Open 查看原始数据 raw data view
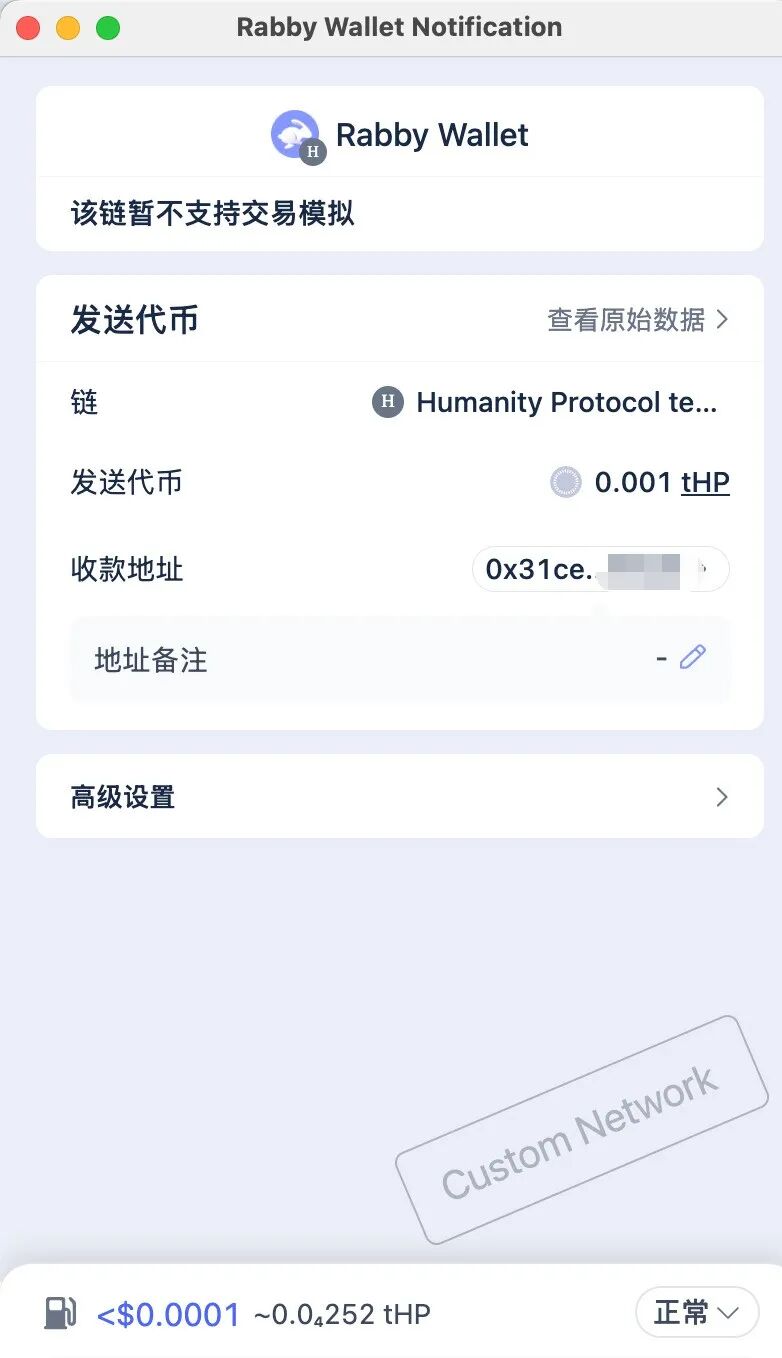Image resolution: width=782 pixels, height=1358 pixels. [638, 320]
